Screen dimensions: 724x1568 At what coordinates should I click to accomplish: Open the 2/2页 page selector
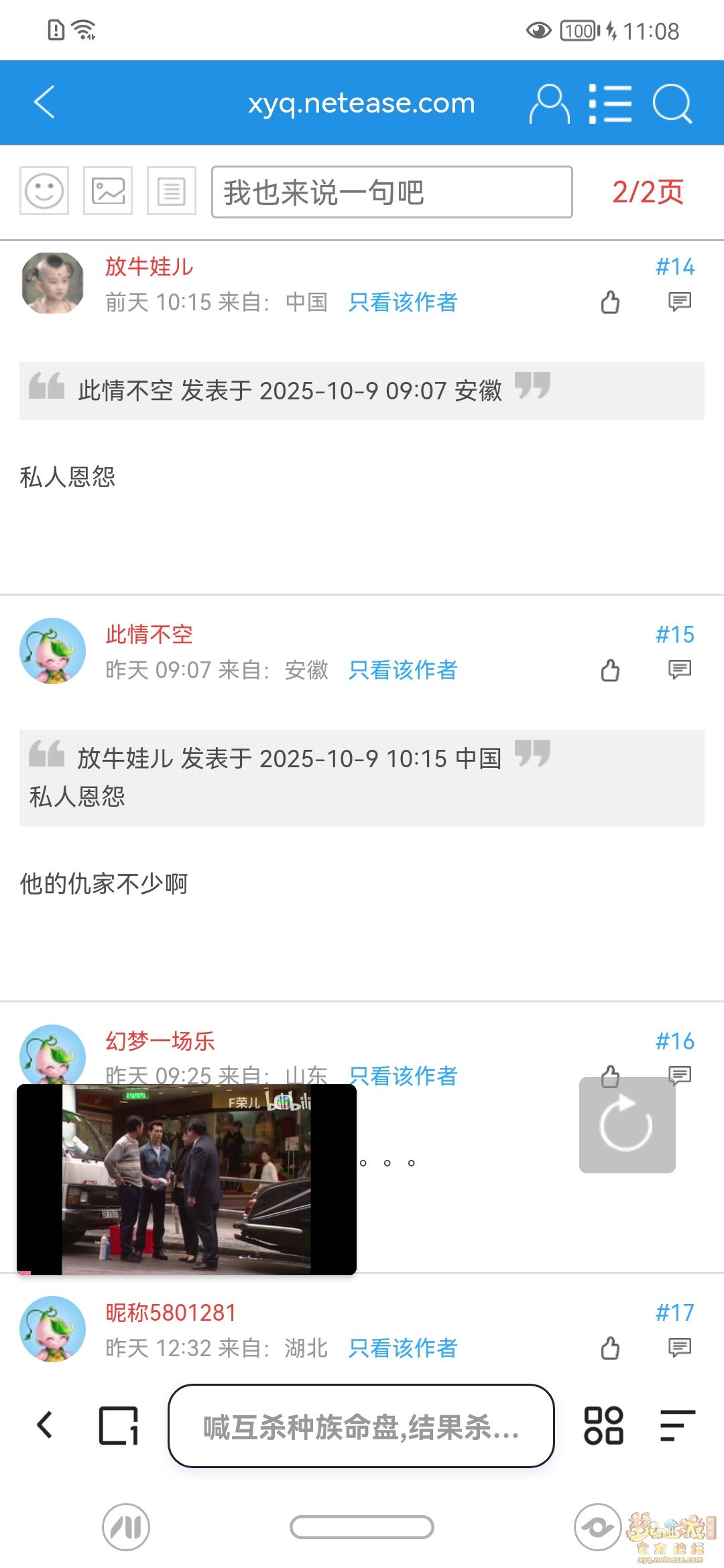click(x=647, y=192)
